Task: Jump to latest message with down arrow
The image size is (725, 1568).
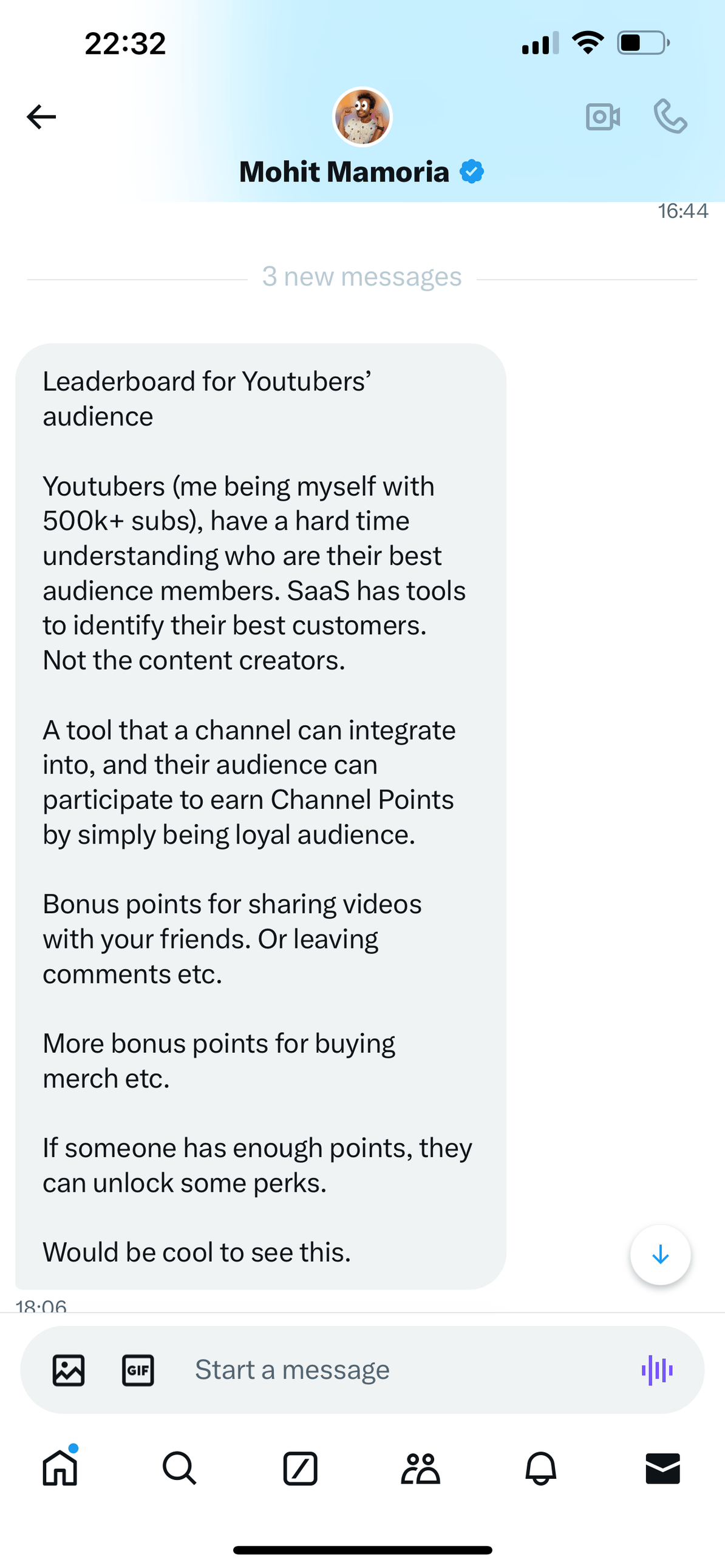Action: [660, 1254]
